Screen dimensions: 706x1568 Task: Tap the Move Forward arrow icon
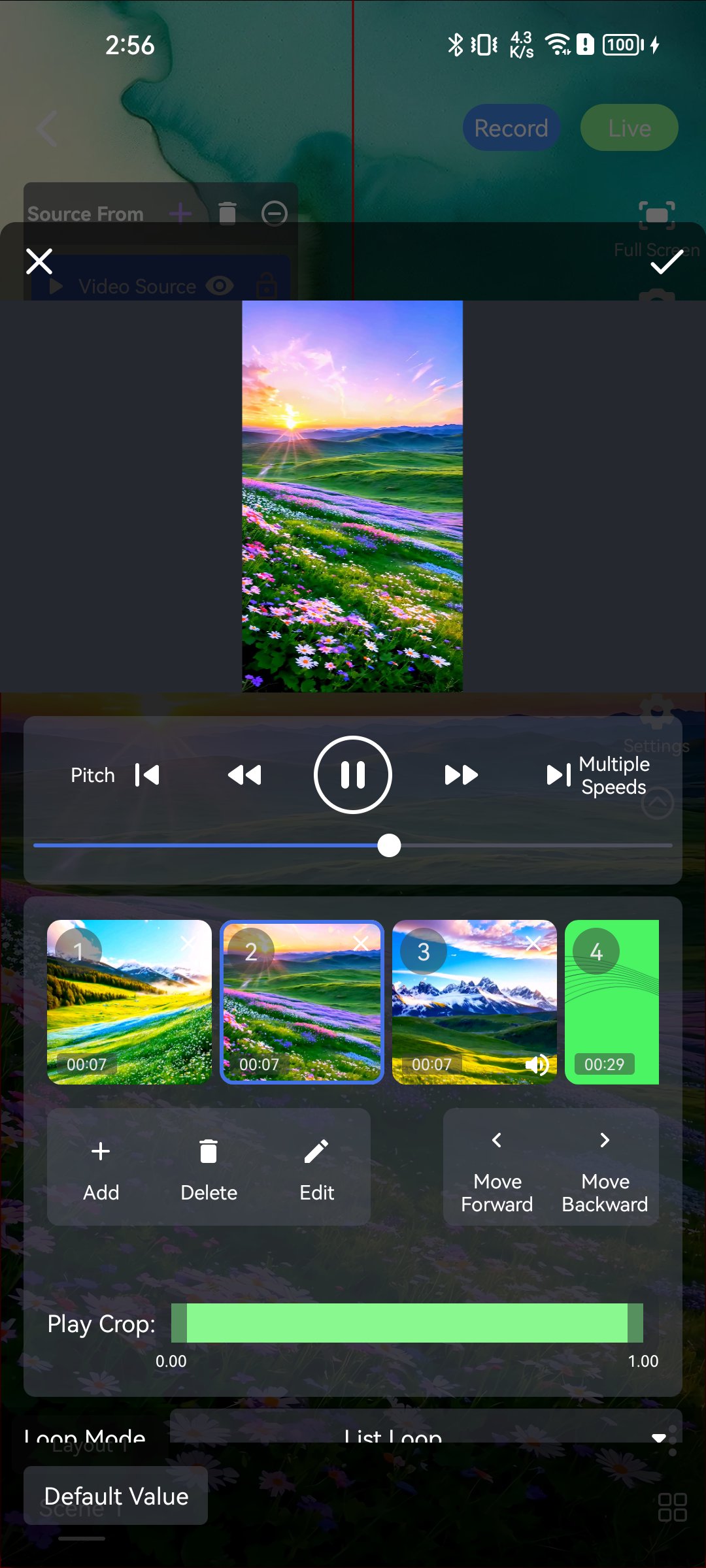click(496, 1141)
